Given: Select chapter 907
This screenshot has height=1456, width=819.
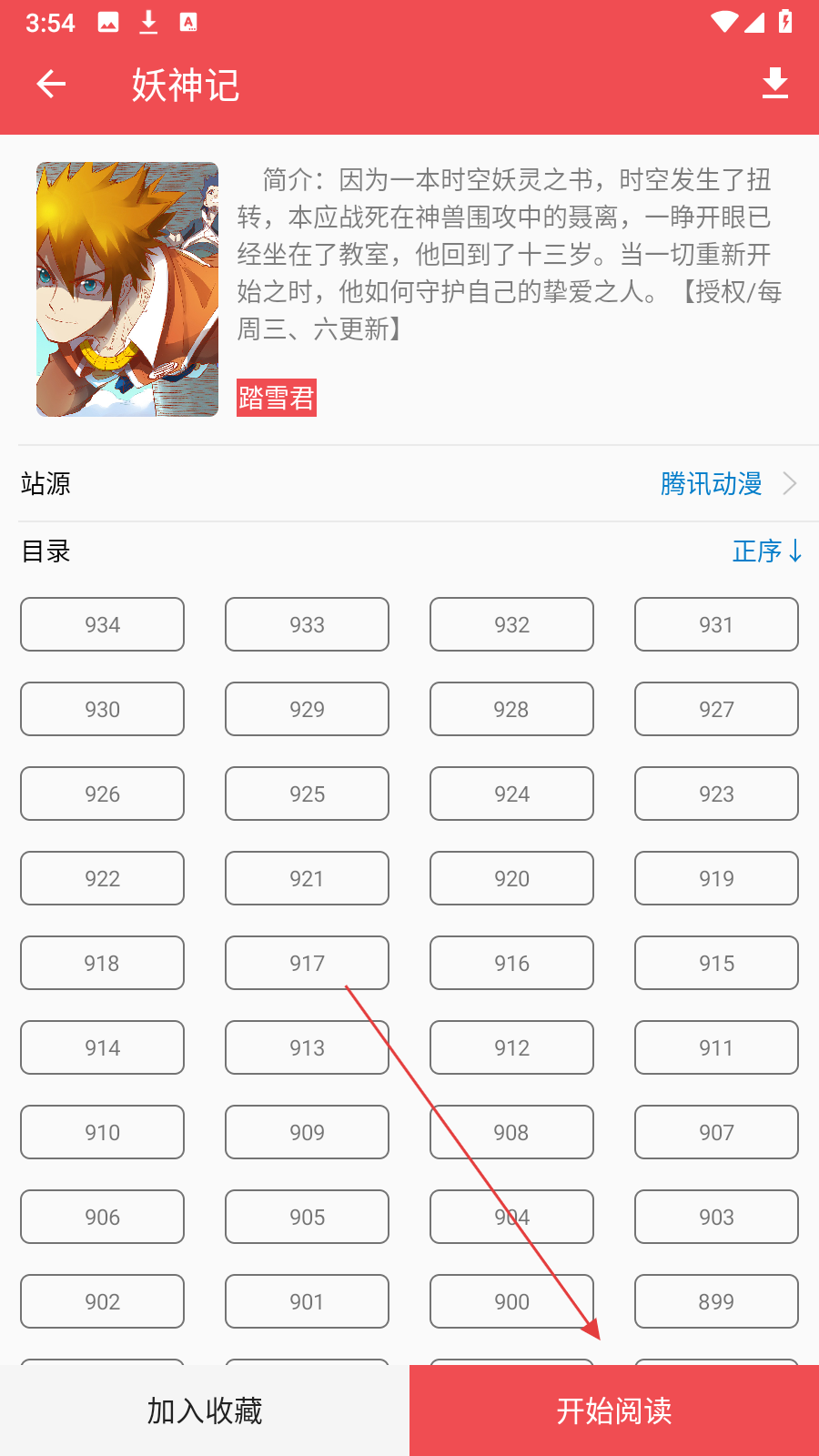Looking at the screenshot, I should coord(716,1132).
